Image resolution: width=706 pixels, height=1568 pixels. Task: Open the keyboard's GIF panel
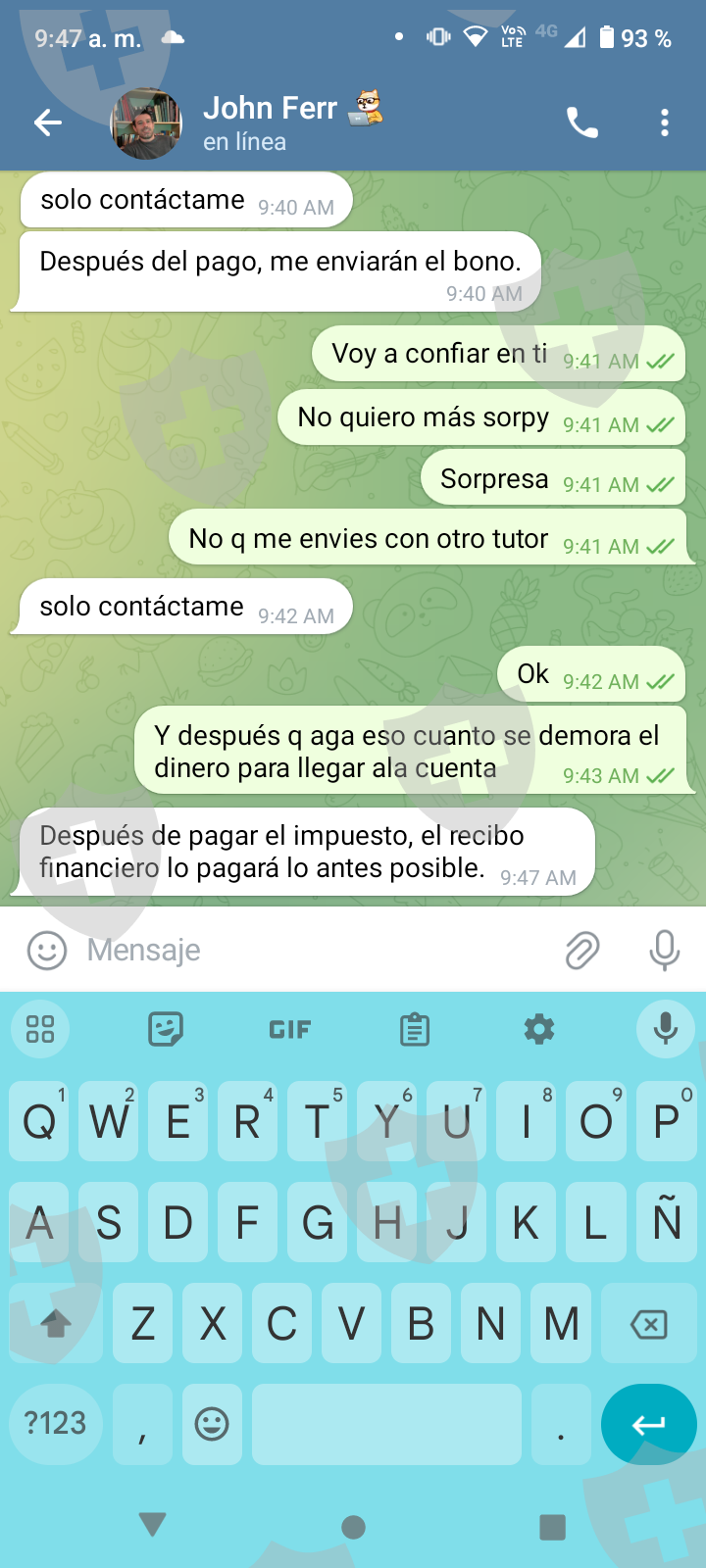(x=290, y=1029)
